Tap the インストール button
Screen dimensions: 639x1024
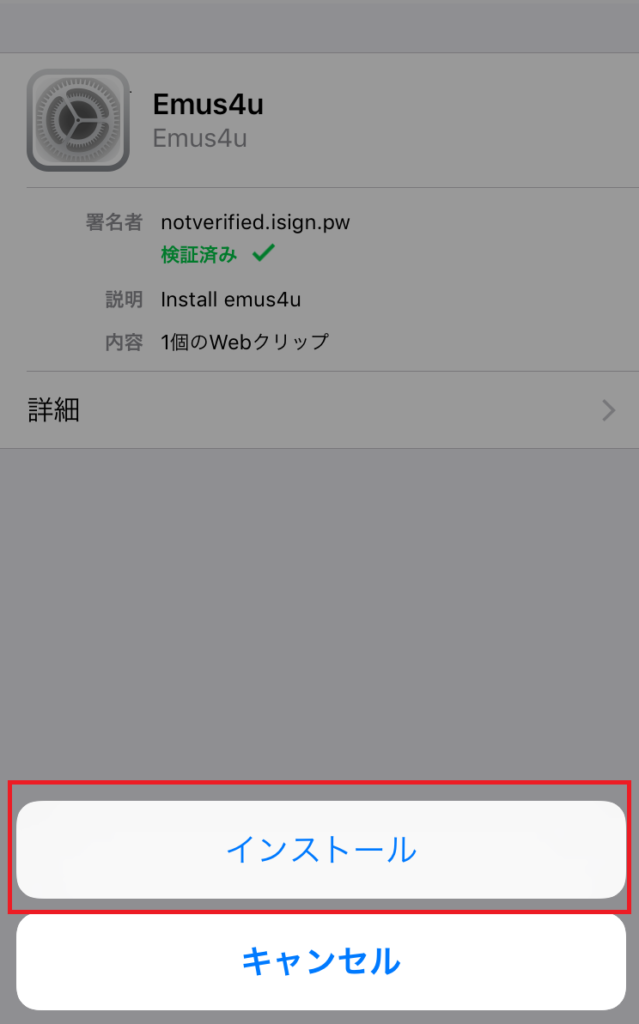click(320, 850)
